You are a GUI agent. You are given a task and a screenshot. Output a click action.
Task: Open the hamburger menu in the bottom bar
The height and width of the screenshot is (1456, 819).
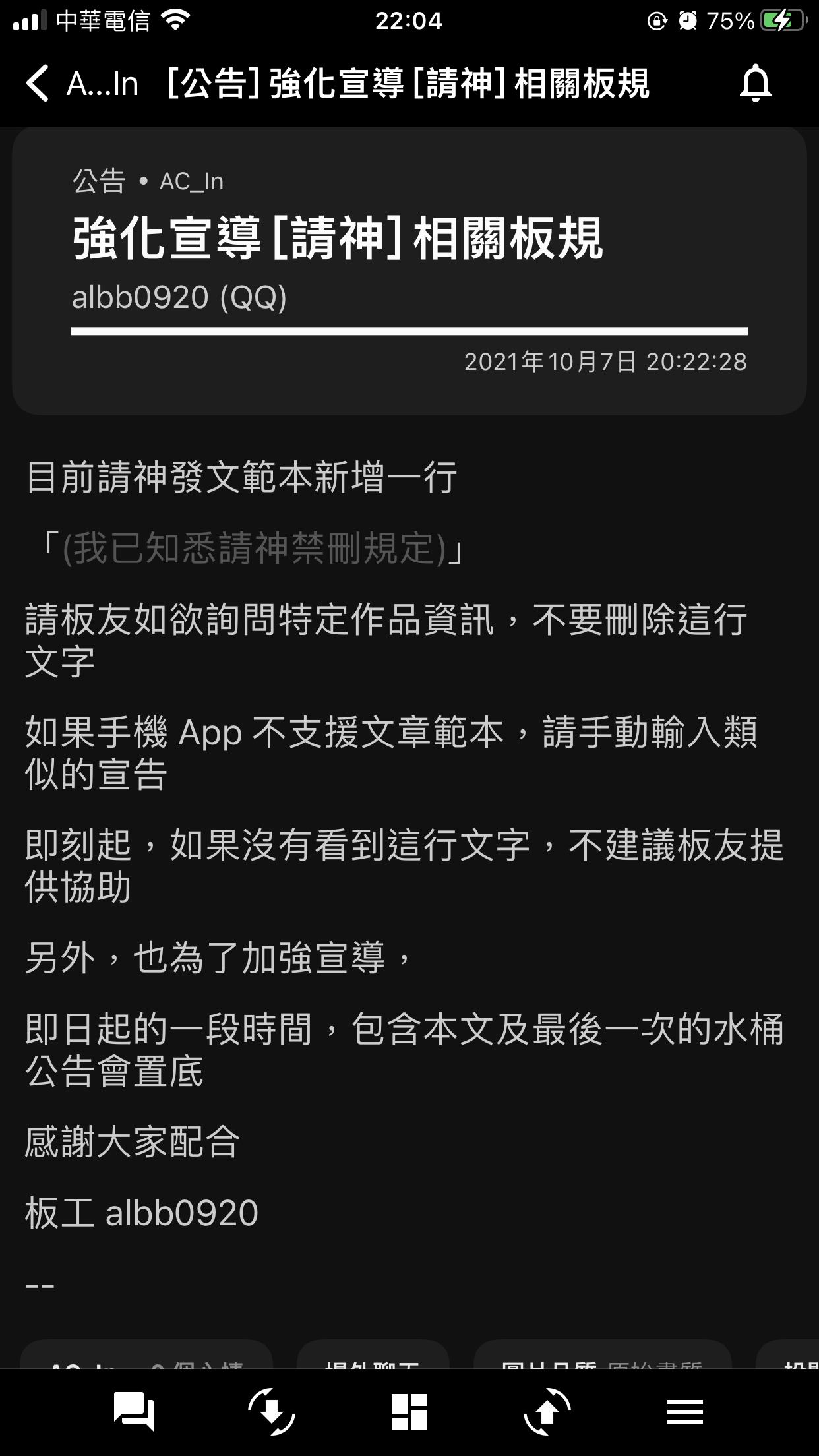click(x=685, y=1411)
